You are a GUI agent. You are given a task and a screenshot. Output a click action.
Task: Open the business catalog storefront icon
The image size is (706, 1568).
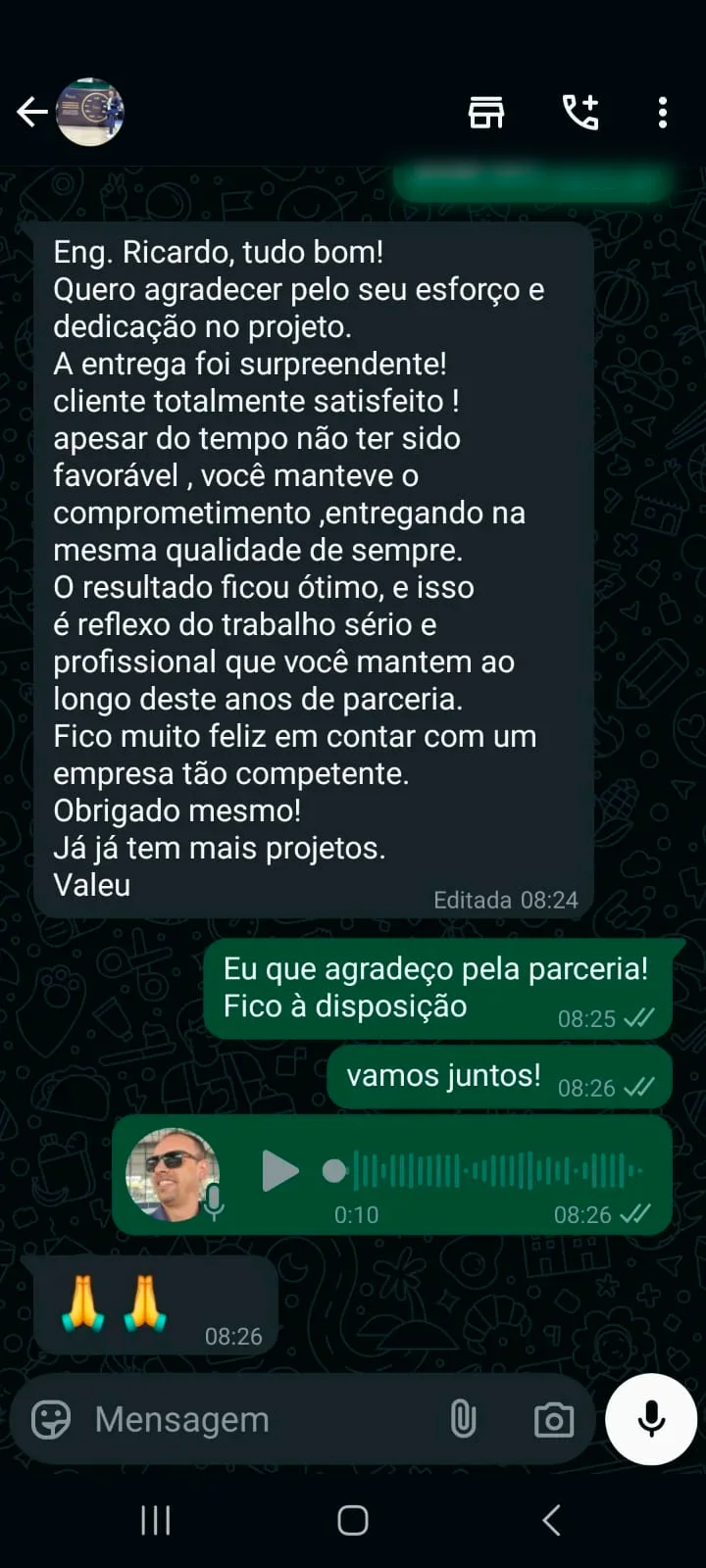[485, 113]
